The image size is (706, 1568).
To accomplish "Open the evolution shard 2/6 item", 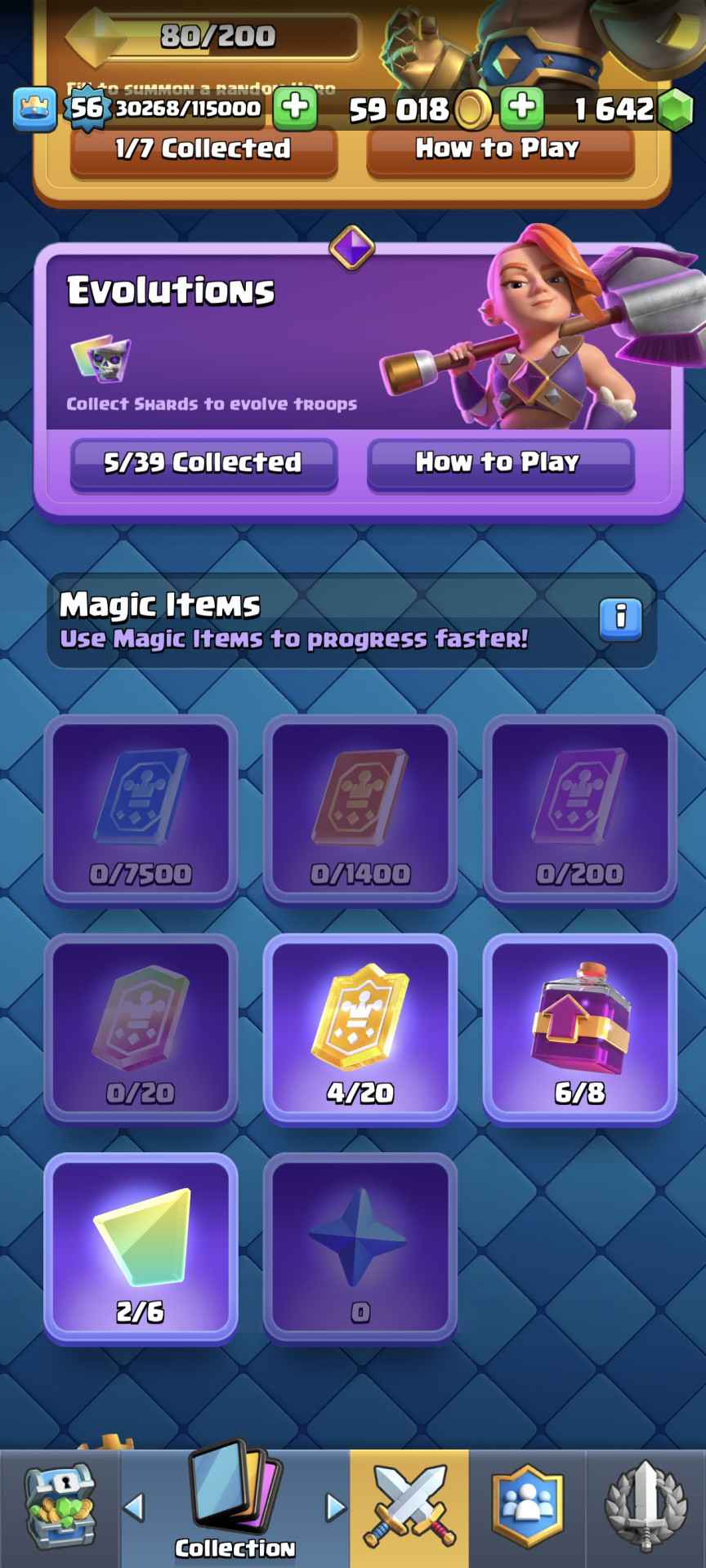I will [141, 1248].
